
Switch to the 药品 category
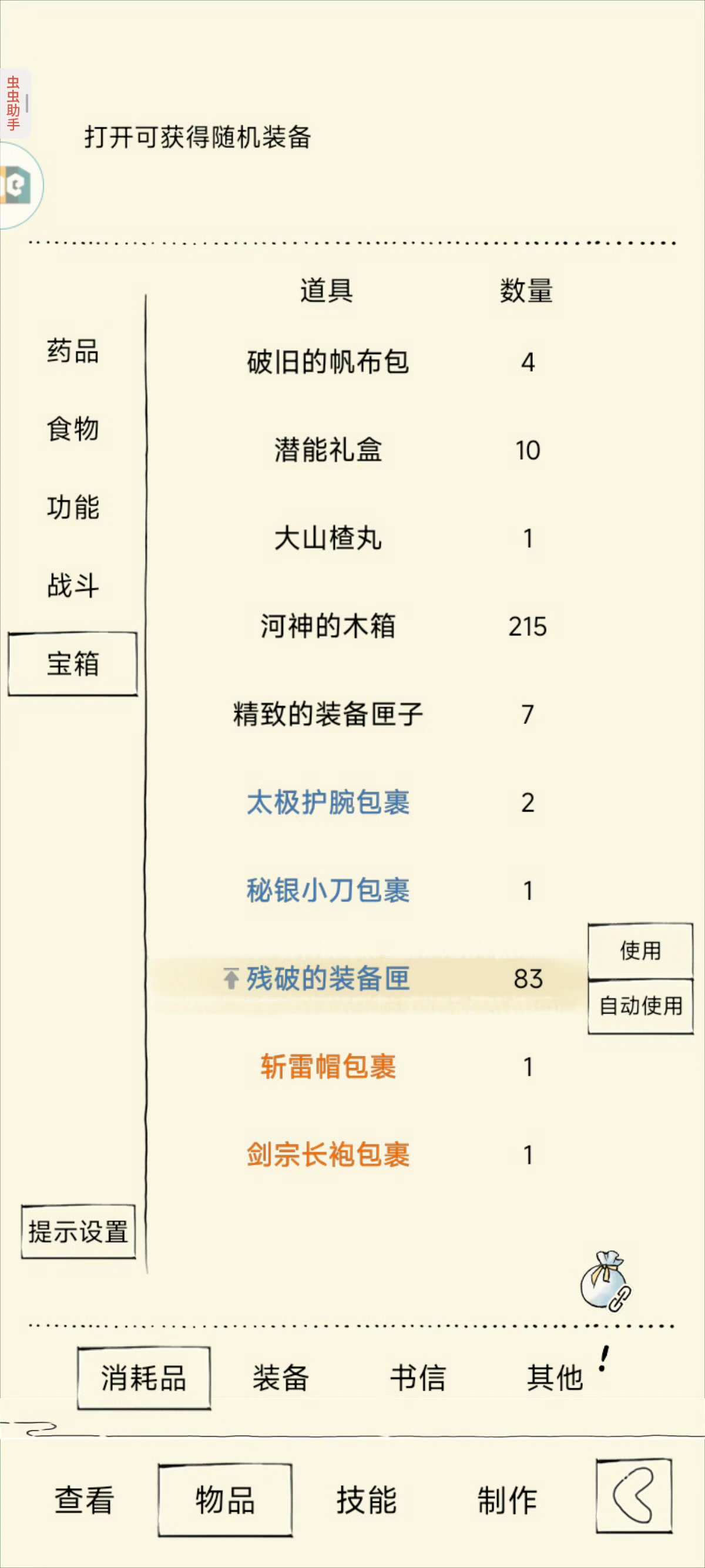tap(72, 351)
